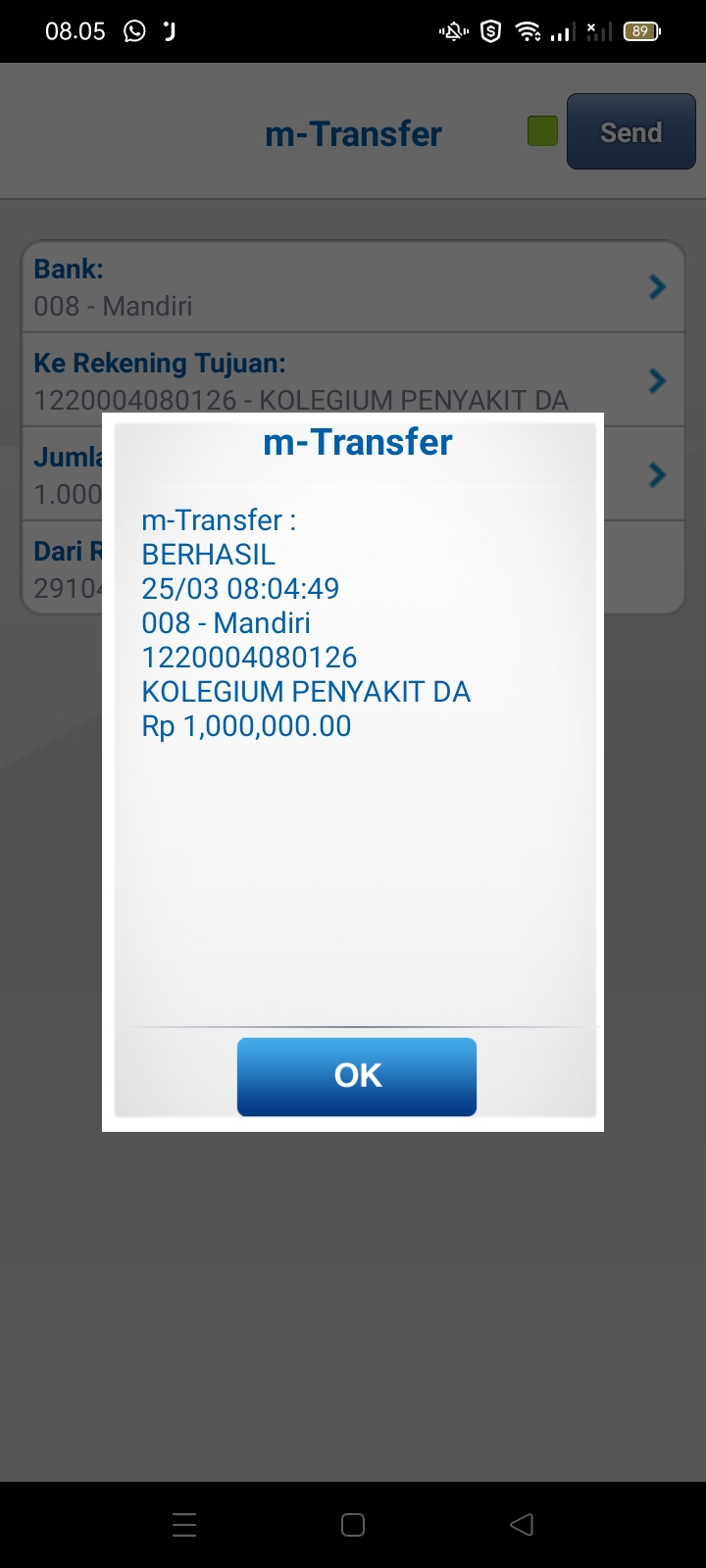Open the Bank 008 - Mandiri row
The height and width of the screenshot is (1568, 706).
click(x=353, y=287)
